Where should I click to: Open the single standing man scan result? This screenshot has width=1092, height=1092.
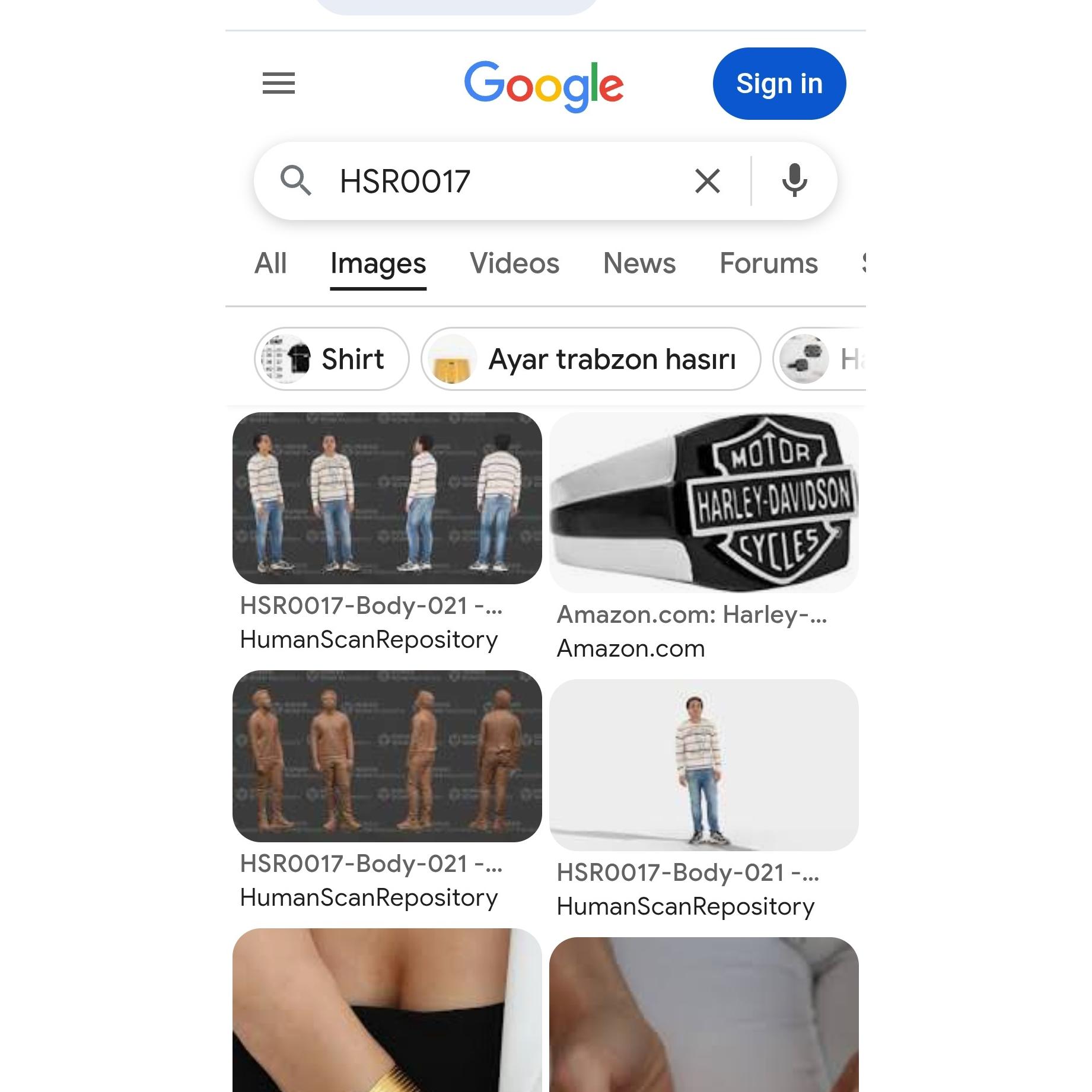pos(704,765)
